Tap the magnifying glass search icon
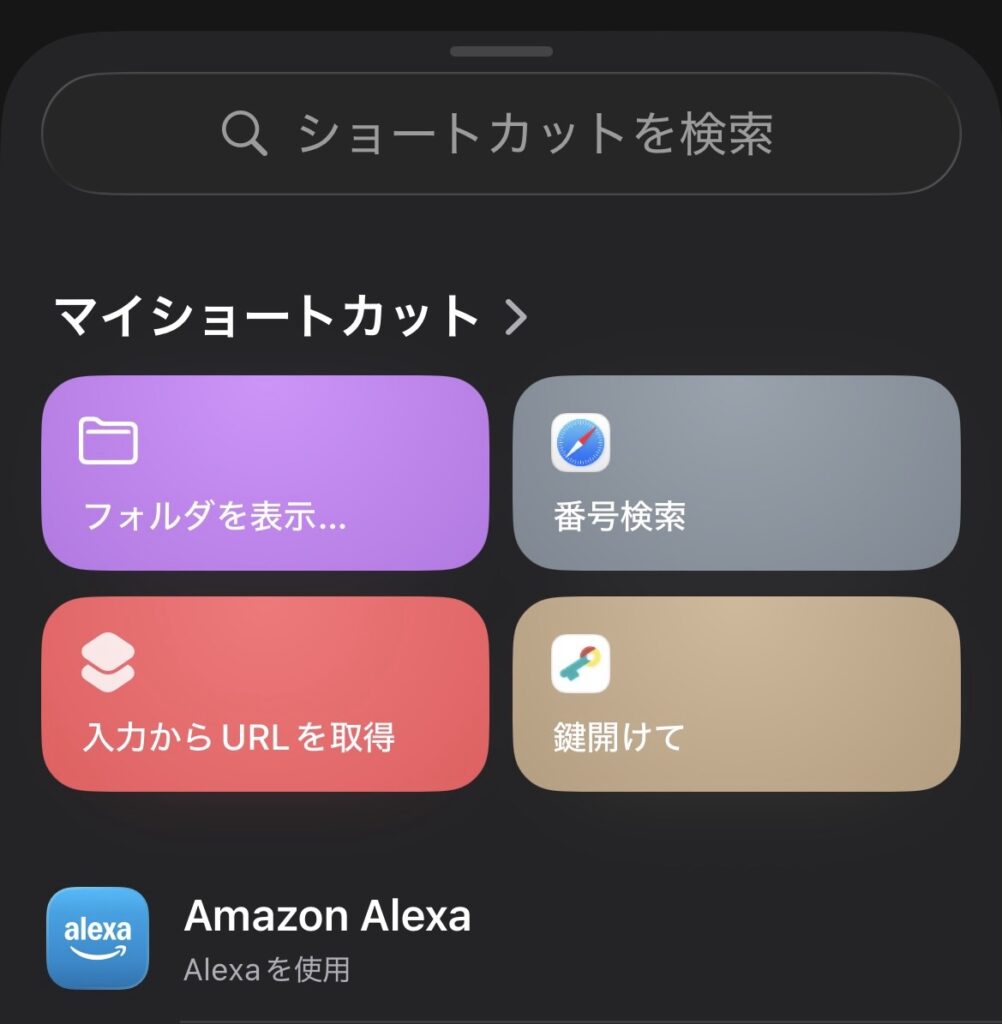The image size is (1002, 1024). (245, 134)
